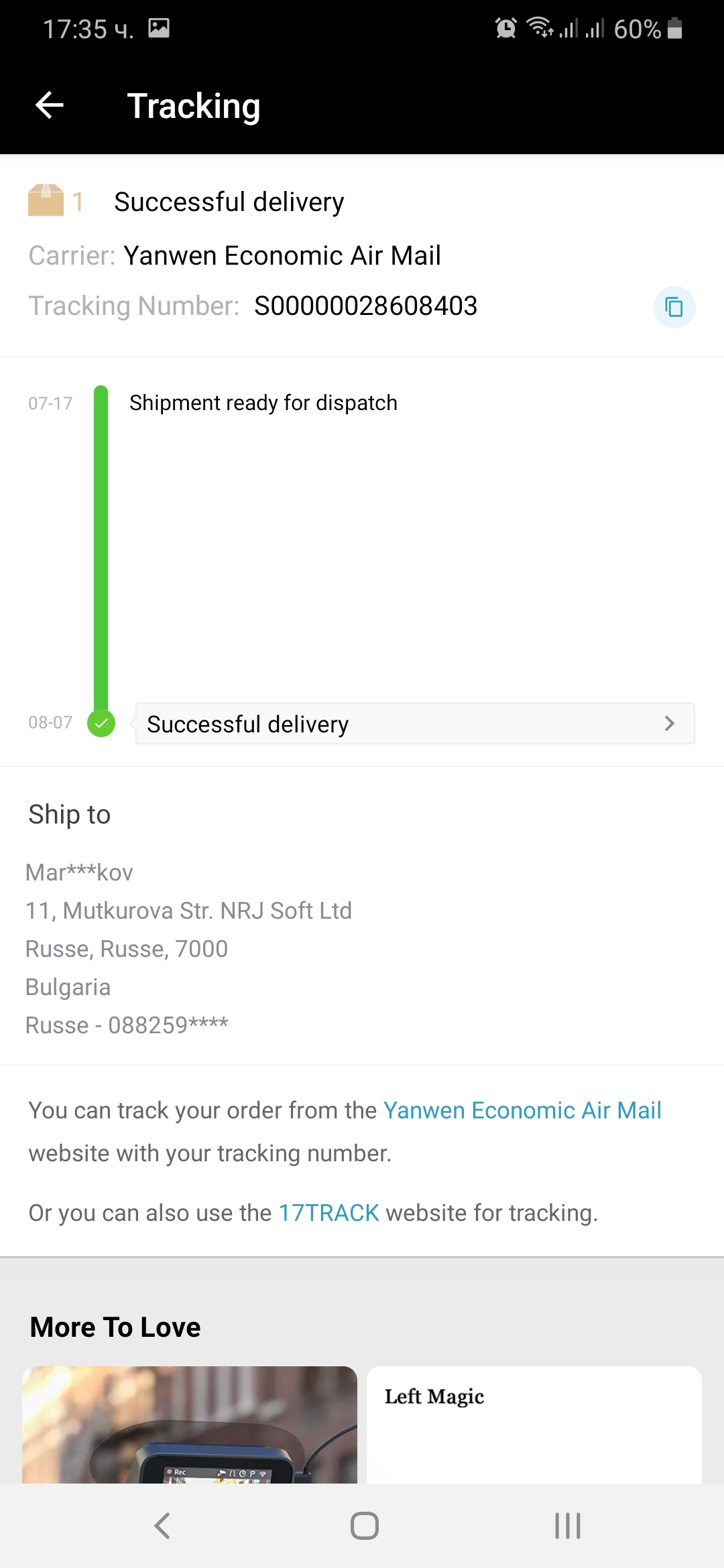Open the dash camera product card
Image resolution: width=724 pixels, height=1568 pixels.
pos(190,1424)
